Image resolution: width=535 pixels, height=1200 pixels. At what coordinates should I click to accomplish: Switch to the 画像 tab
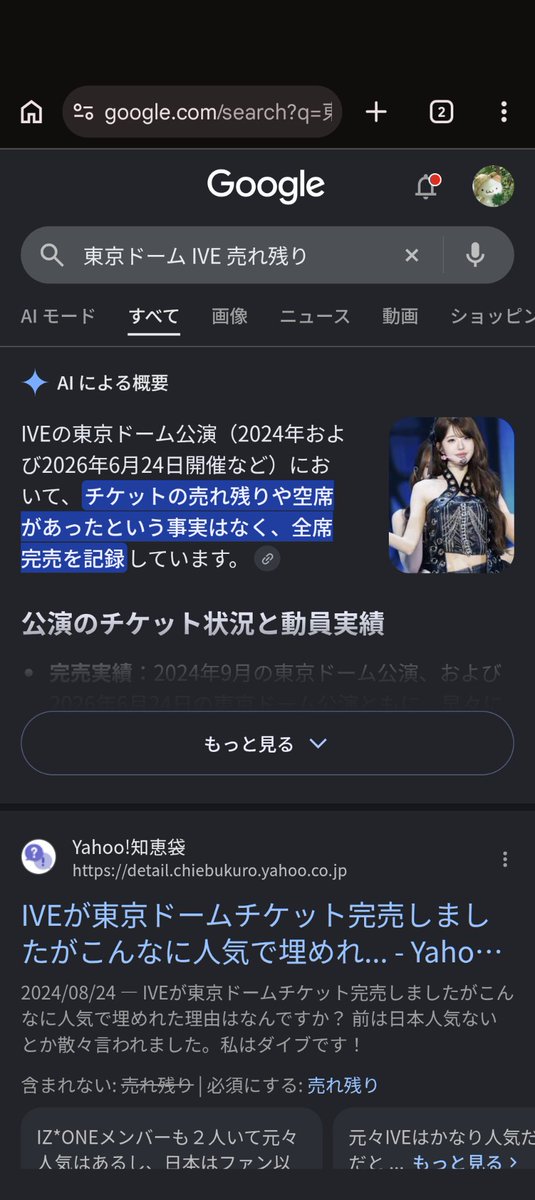pos(230,317)
